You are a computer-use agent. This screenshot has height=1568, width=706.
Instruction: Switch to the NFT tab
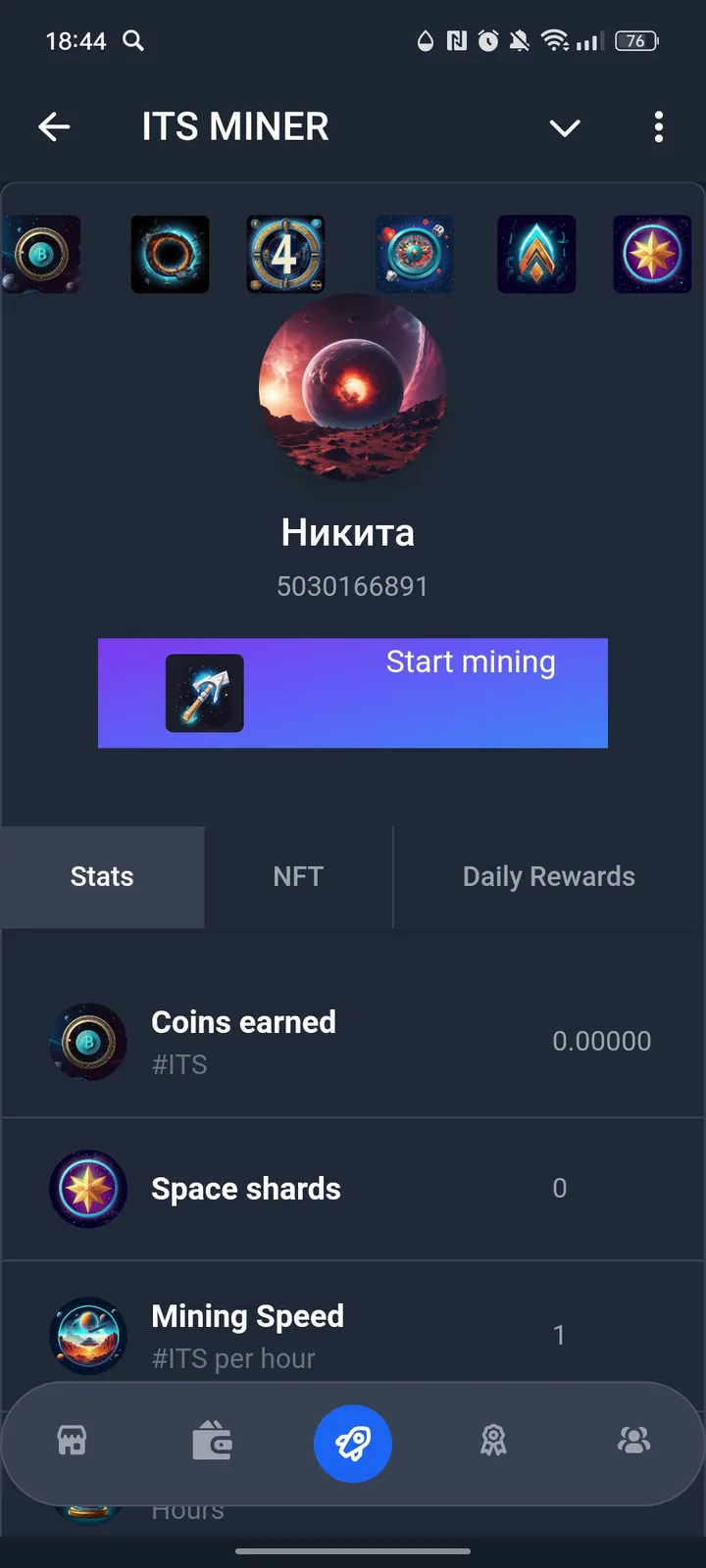tap(298, 876)
